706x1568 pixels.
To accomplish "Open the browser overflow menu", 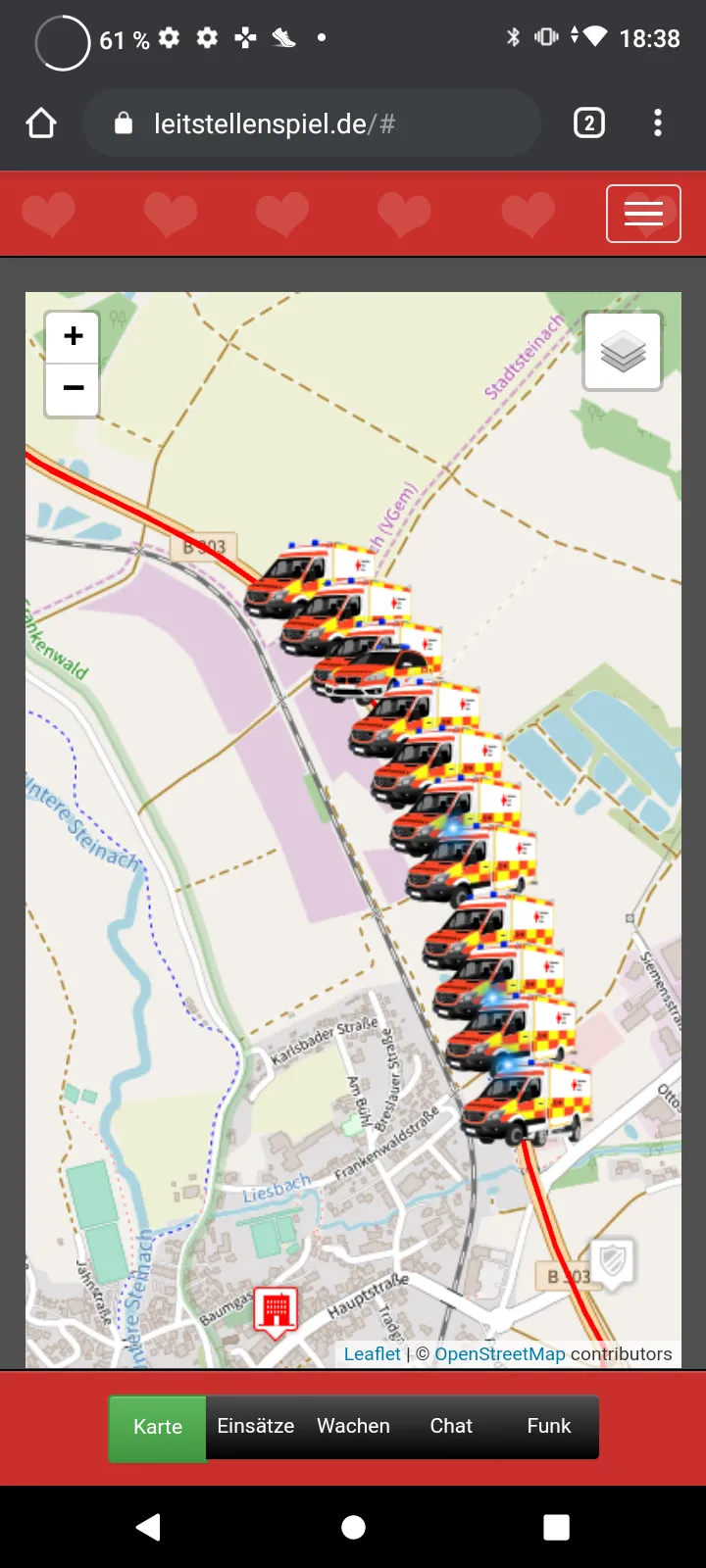I will click(x=658, y=123).
